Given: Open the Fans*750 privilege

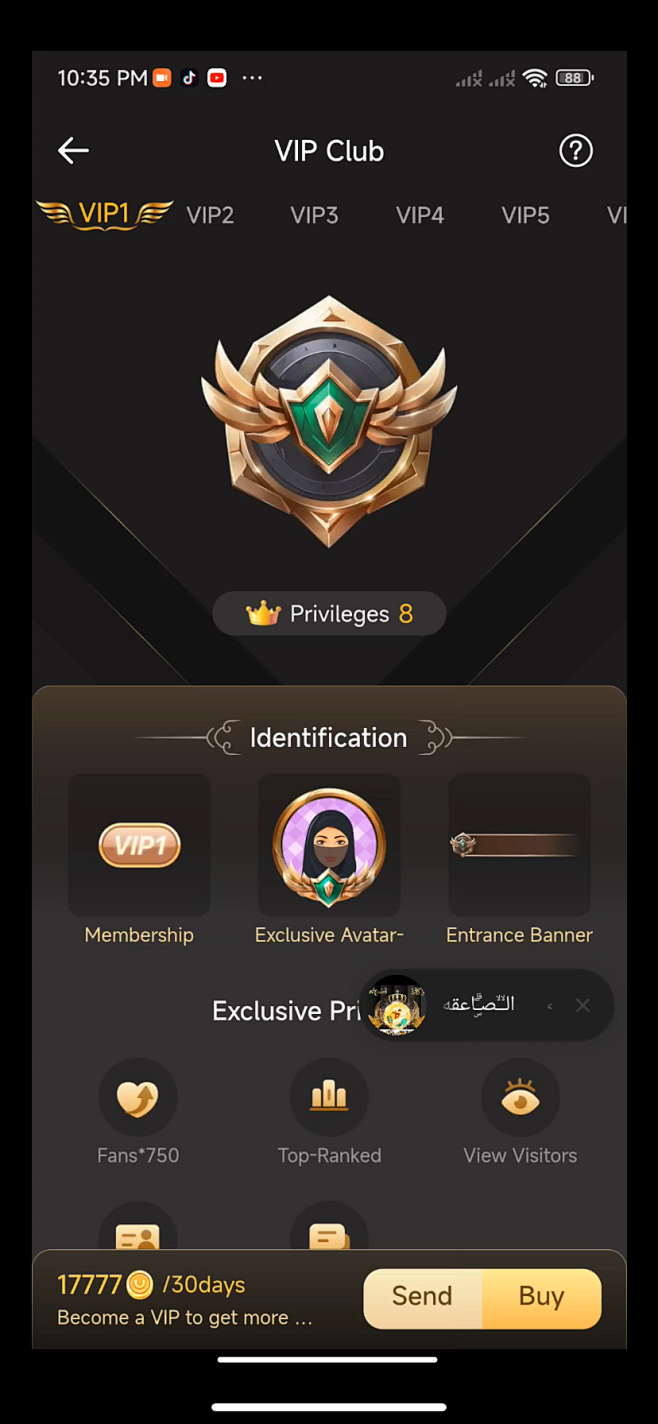Looking at the screenshot, I should (x=138, y=1098).
